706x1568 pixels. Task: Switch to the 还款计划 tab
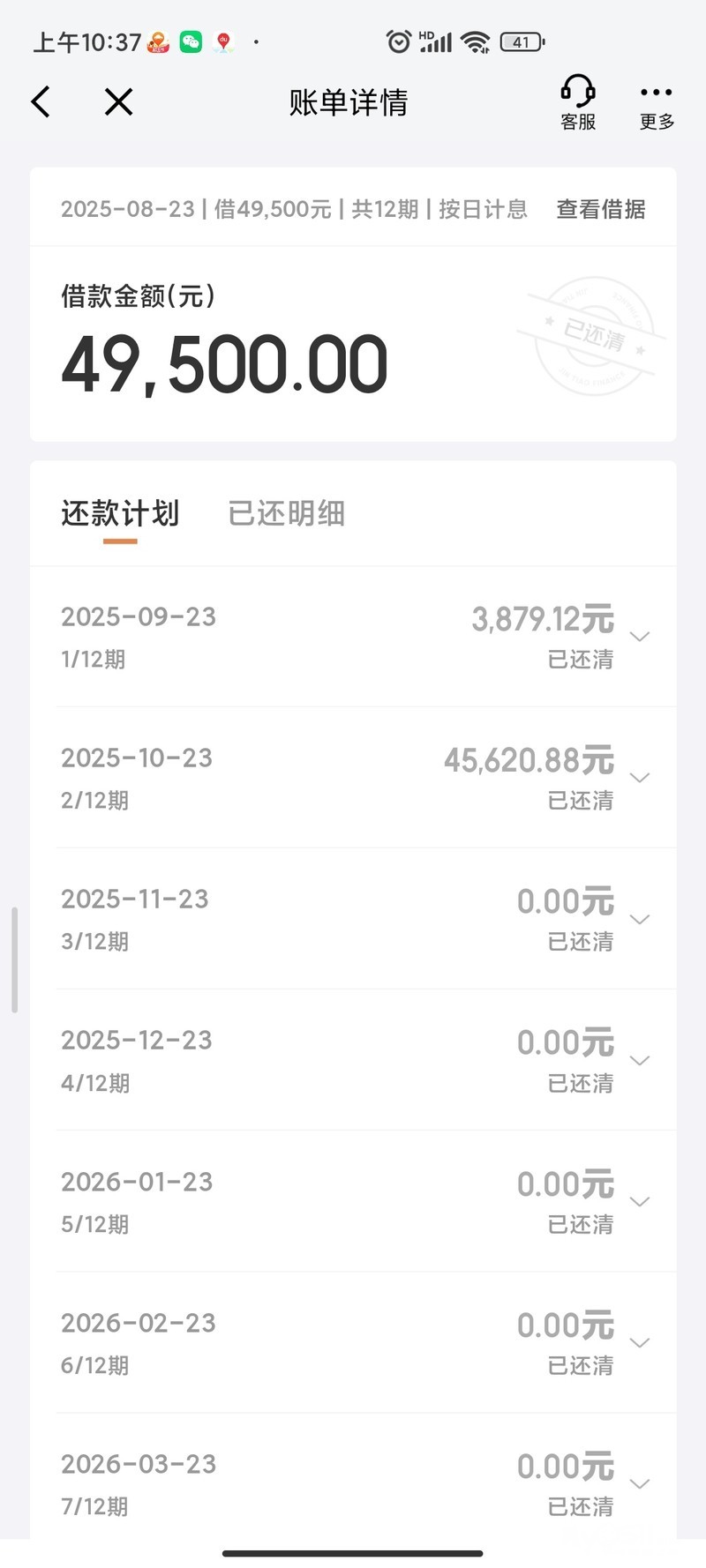pos(120,513)
